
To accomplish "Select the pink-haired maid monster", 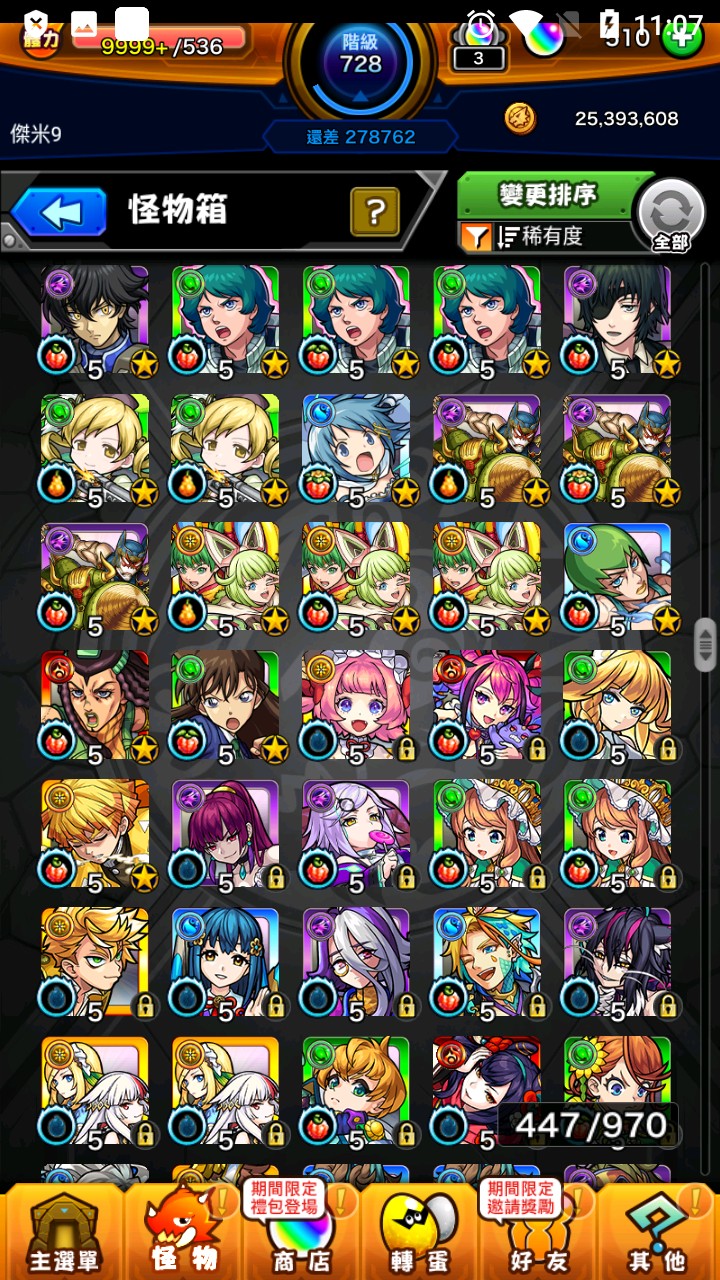I will point(356,704).
